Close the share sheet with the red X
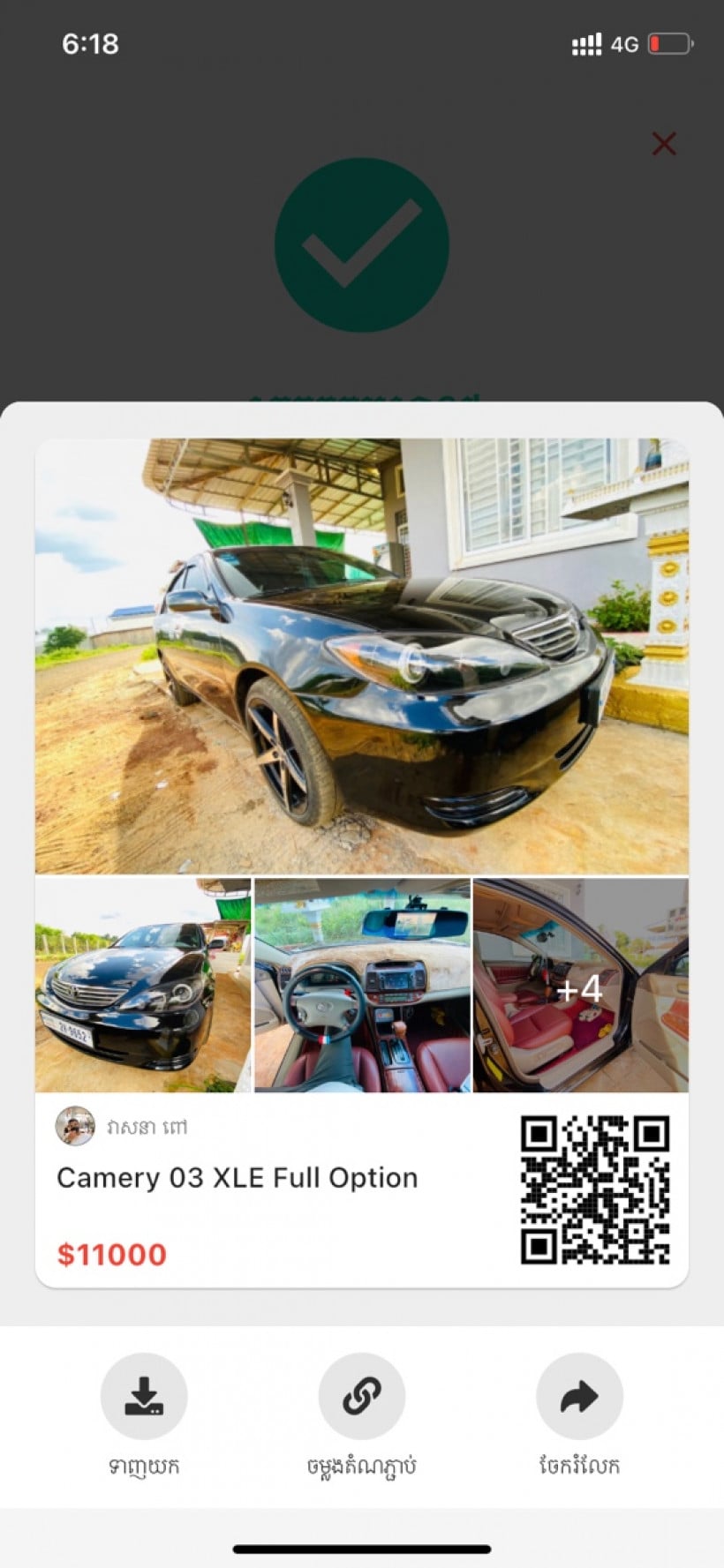Screen dimensions: 724x1568 coord(664,144)
